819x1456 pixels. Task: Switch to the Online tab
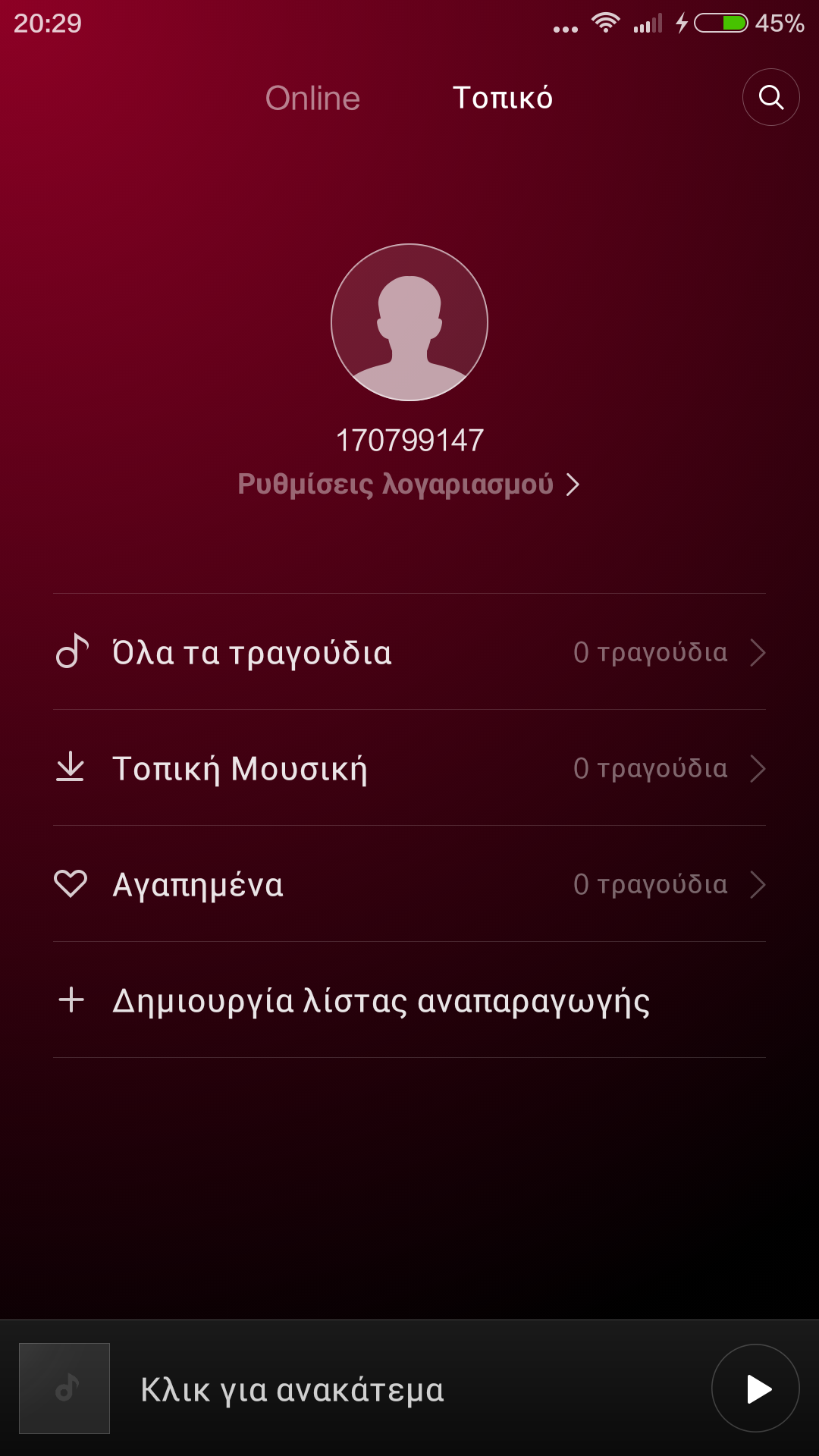312,98
